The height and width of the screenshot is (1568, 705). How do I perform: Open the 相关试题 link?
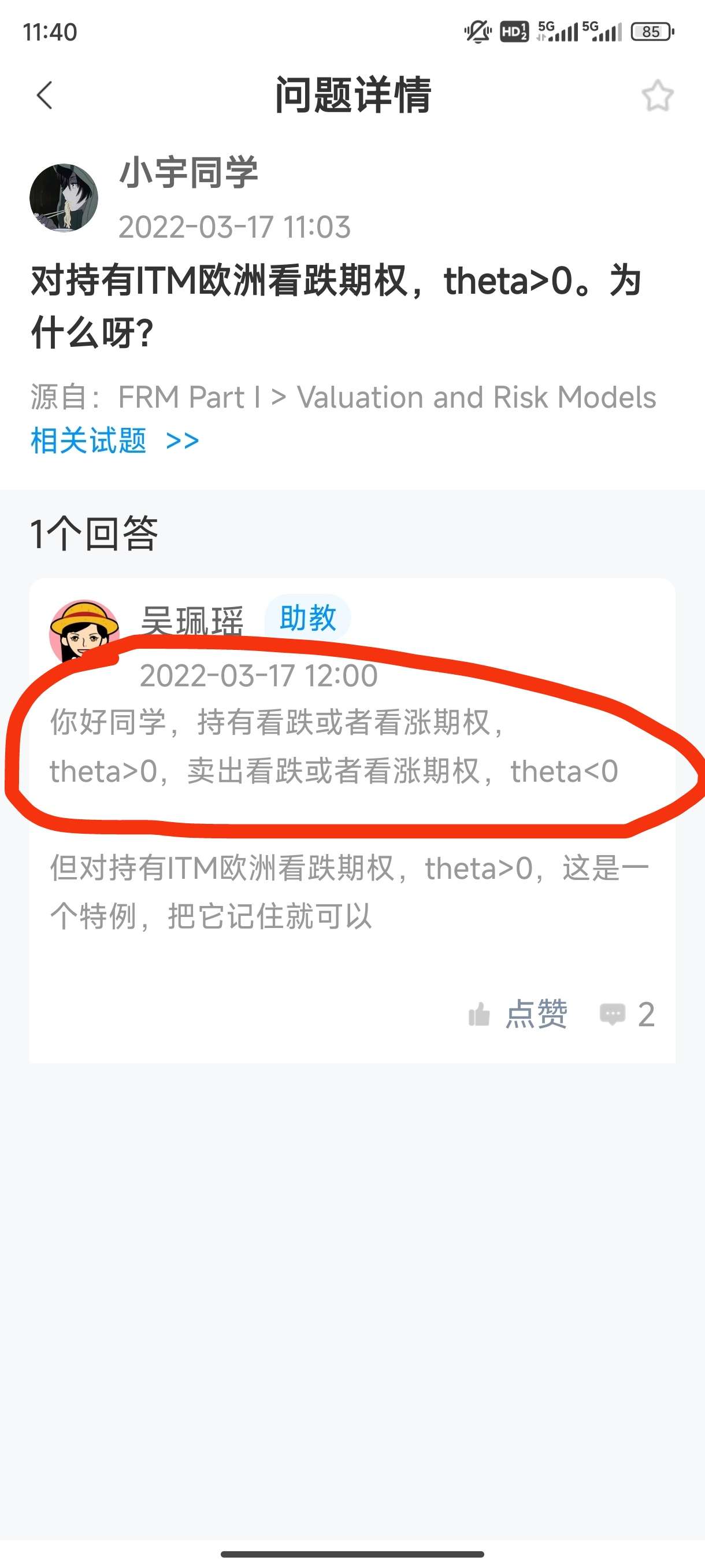[x=114, y=440]
